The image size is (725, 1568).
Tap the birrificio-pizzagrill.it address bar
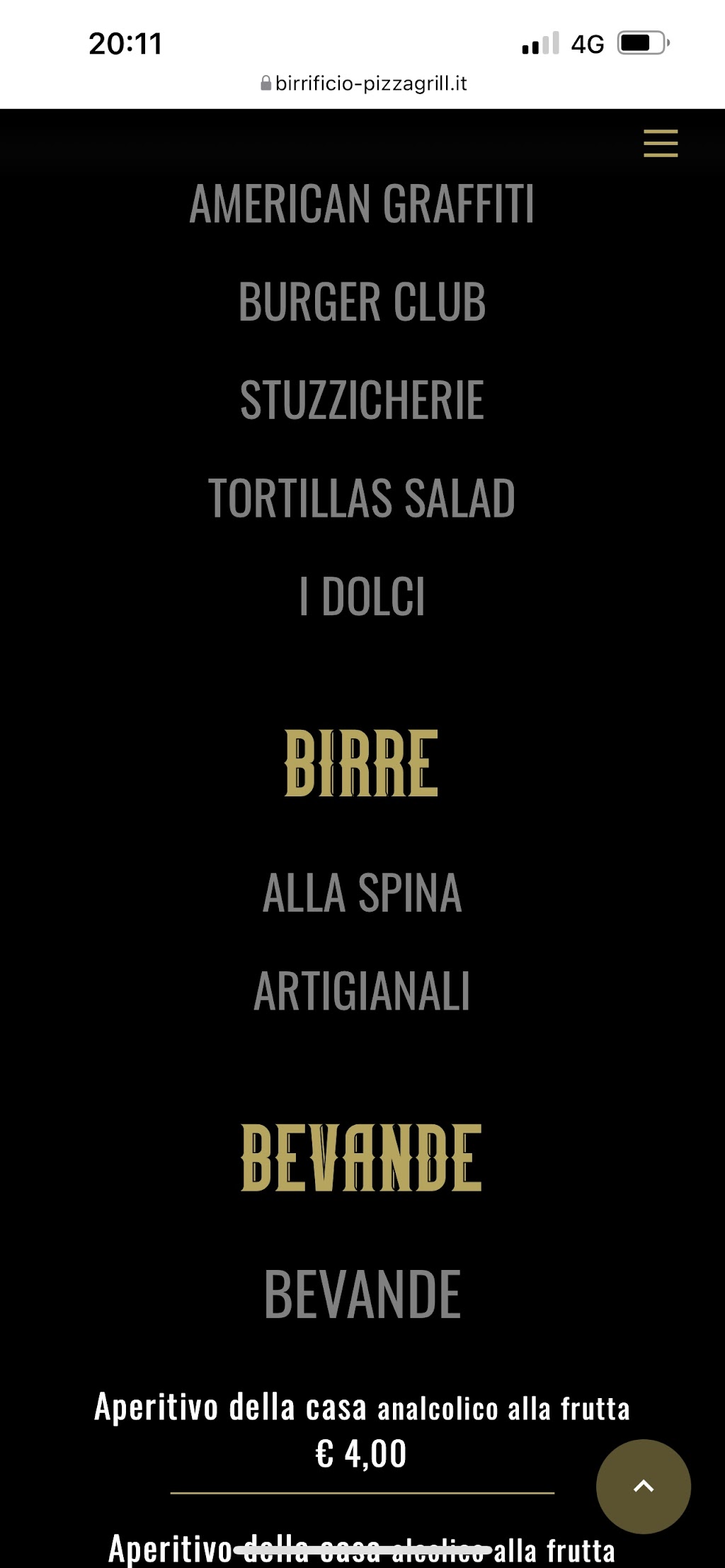point(363,84)
